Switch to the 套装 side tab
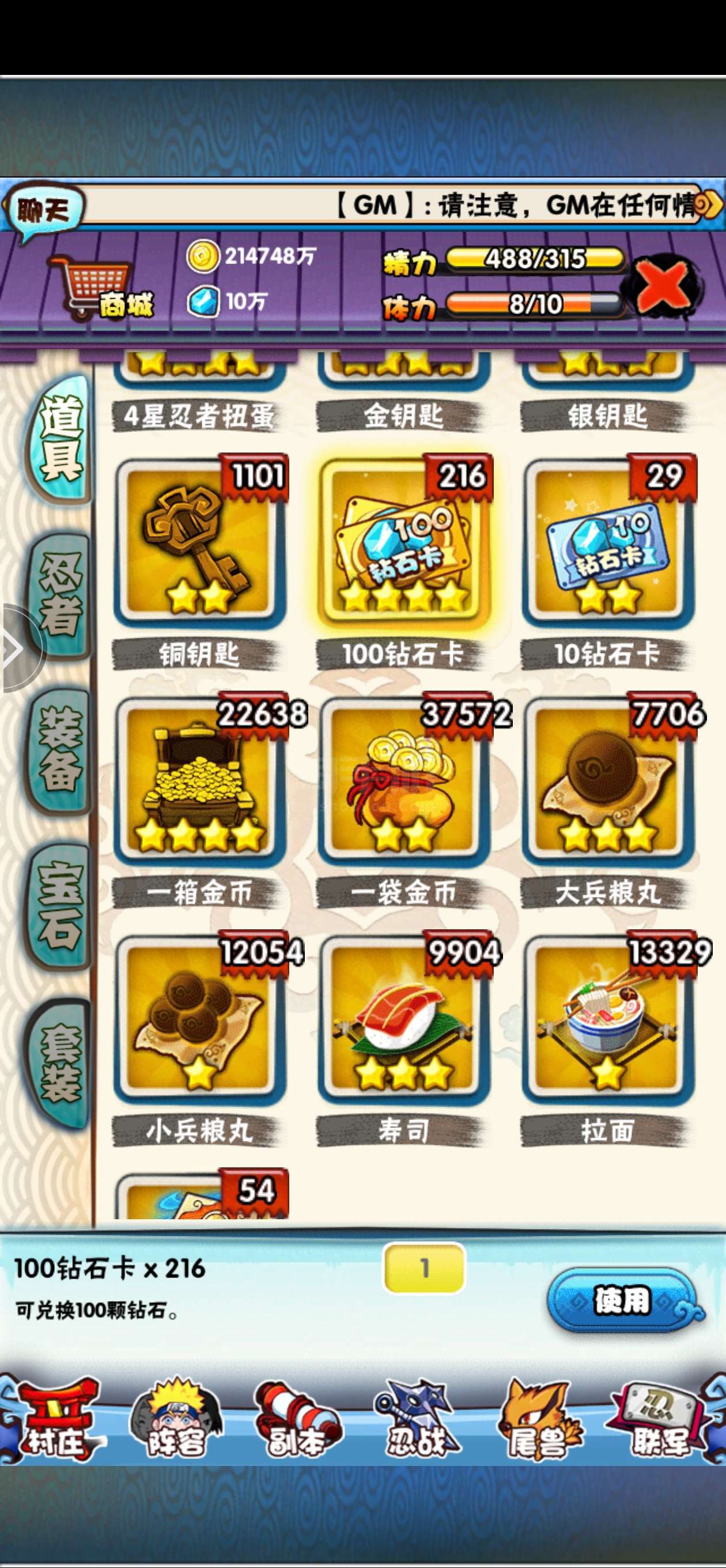Screen dimensions: 726x1568 point(60,1063)
